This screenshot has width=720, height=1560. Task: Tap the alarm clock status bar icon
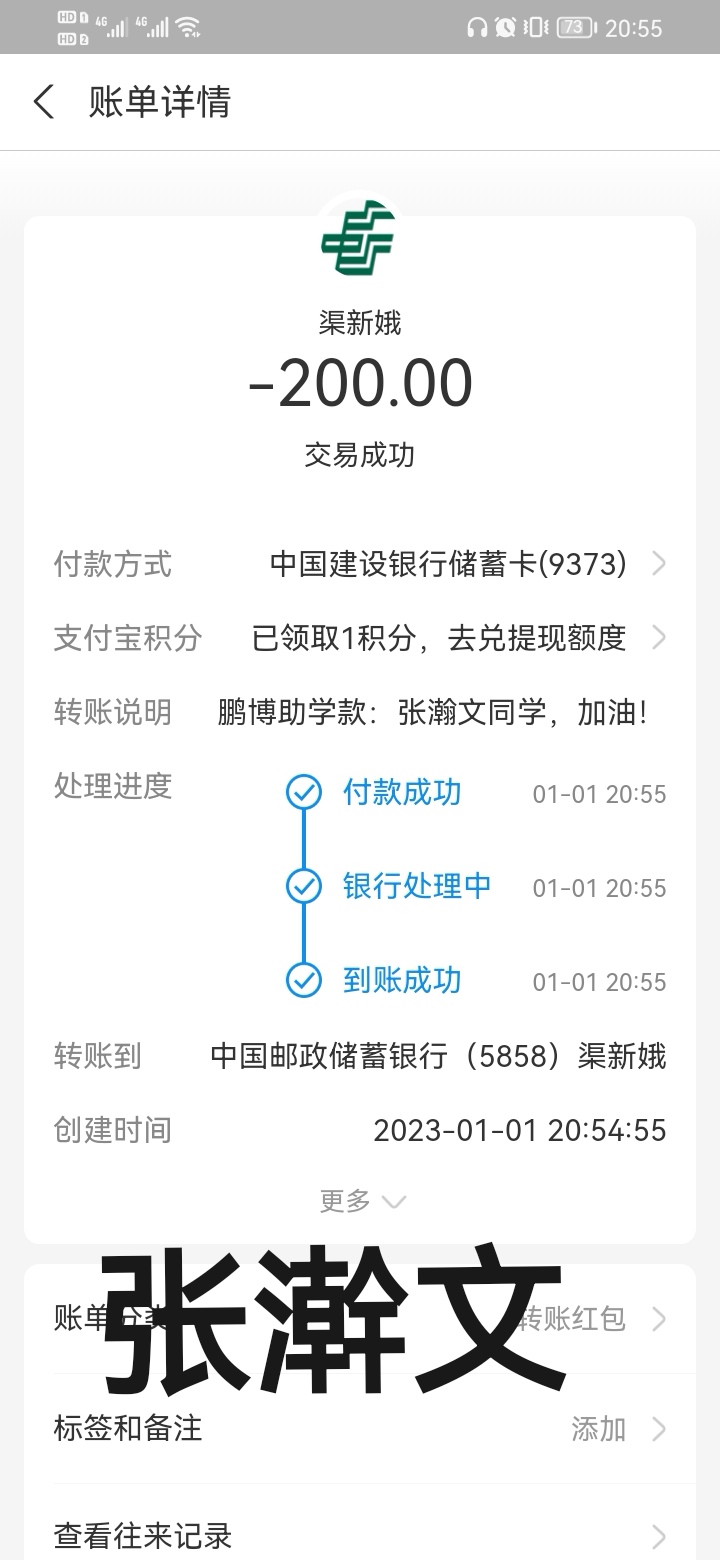point(505,27)
